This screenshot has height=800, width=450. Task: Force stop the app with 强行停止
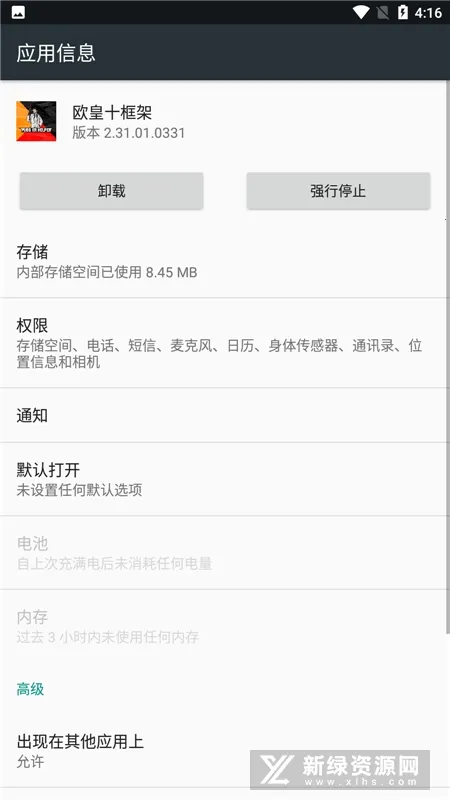pos(338,191)
